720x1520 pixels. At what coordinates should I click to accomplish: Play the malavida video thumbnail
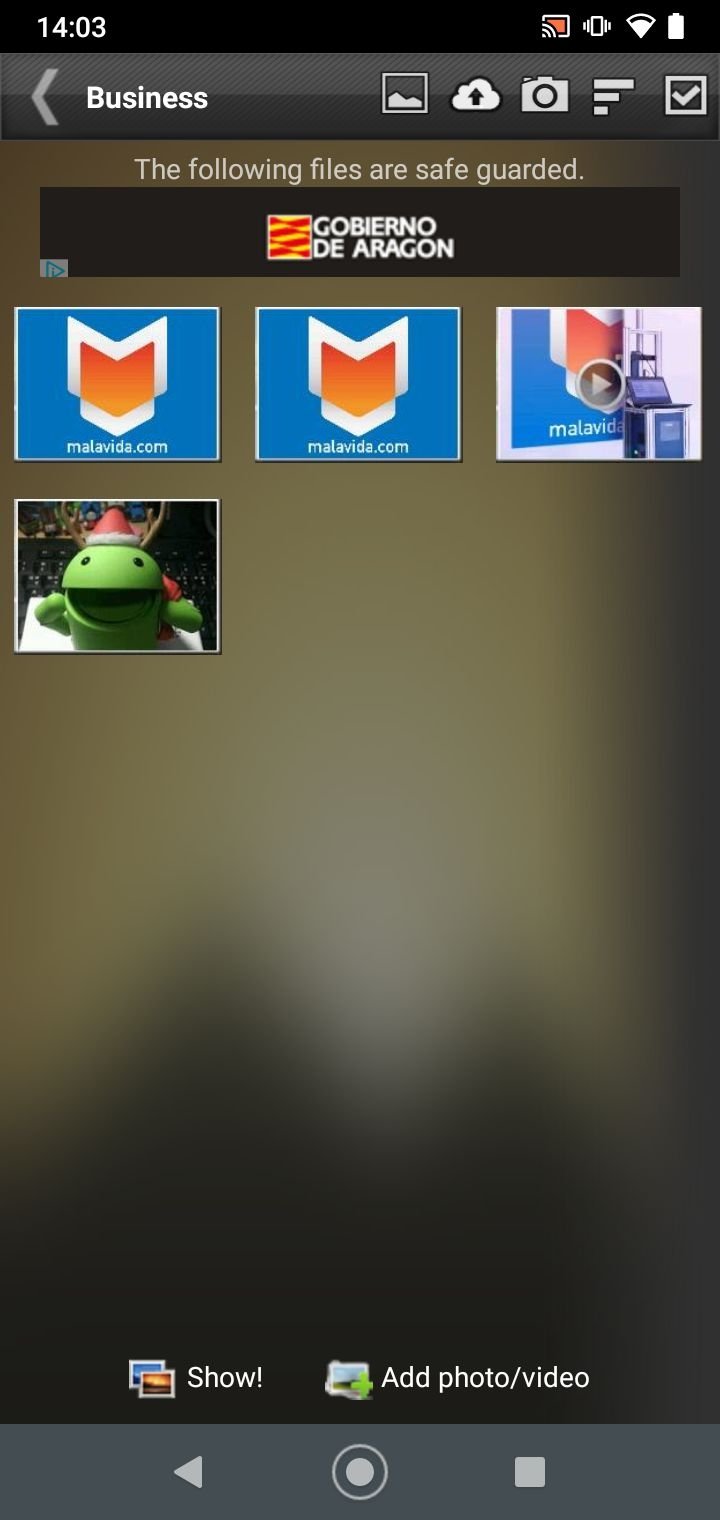click(599, 384)
